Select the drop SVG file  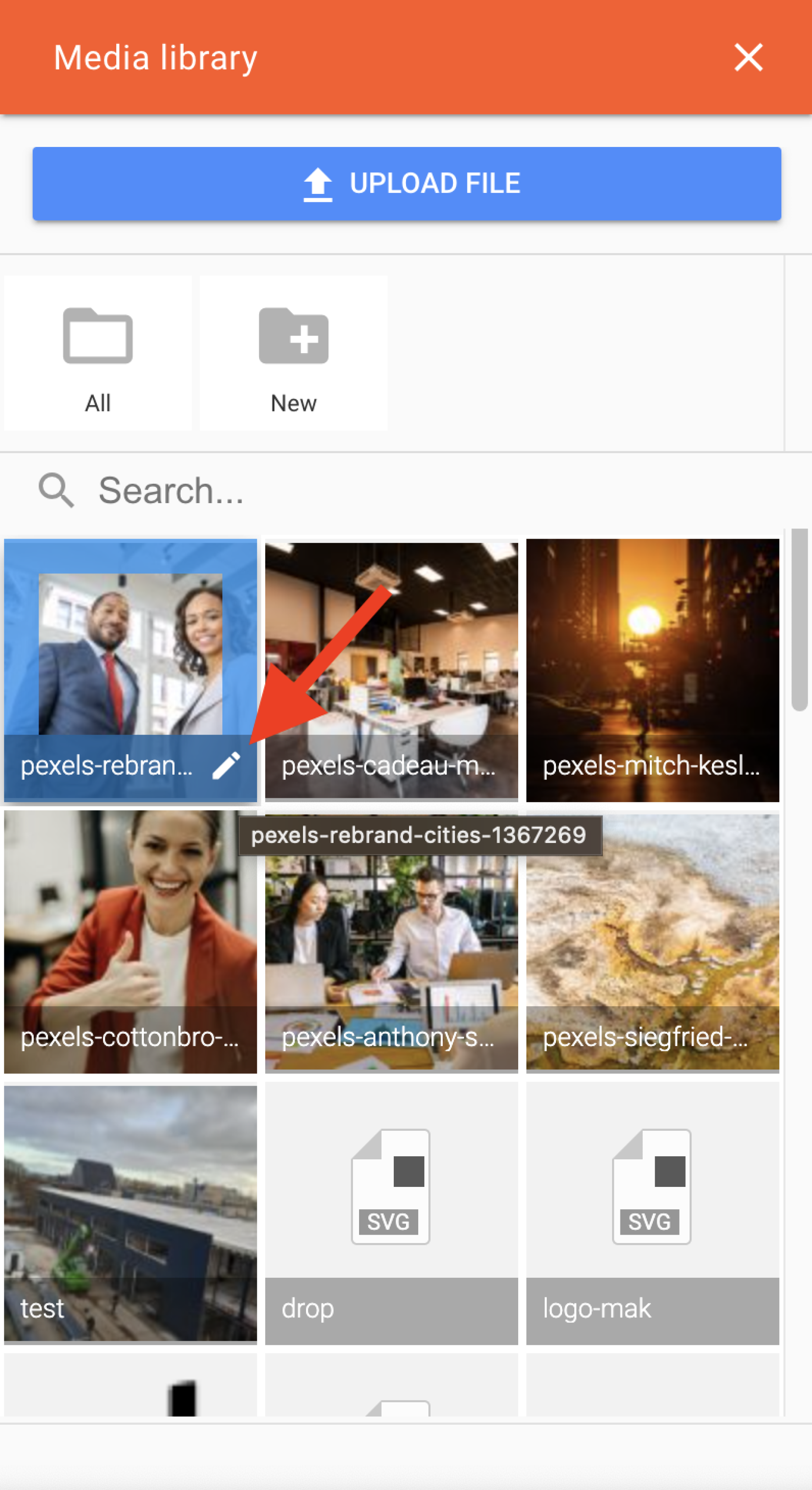392,1212
